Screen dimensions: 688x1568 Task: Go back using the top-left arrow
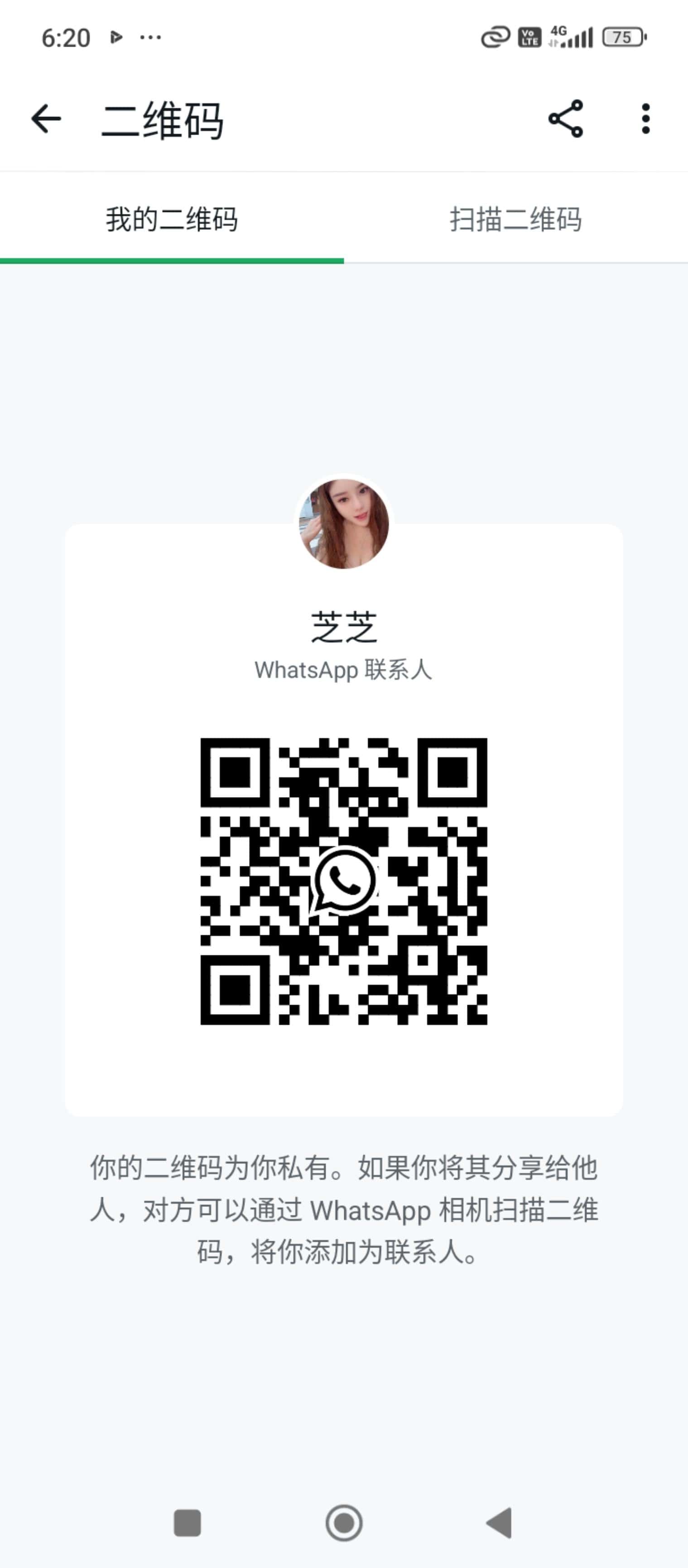click(x=46, y=119)
